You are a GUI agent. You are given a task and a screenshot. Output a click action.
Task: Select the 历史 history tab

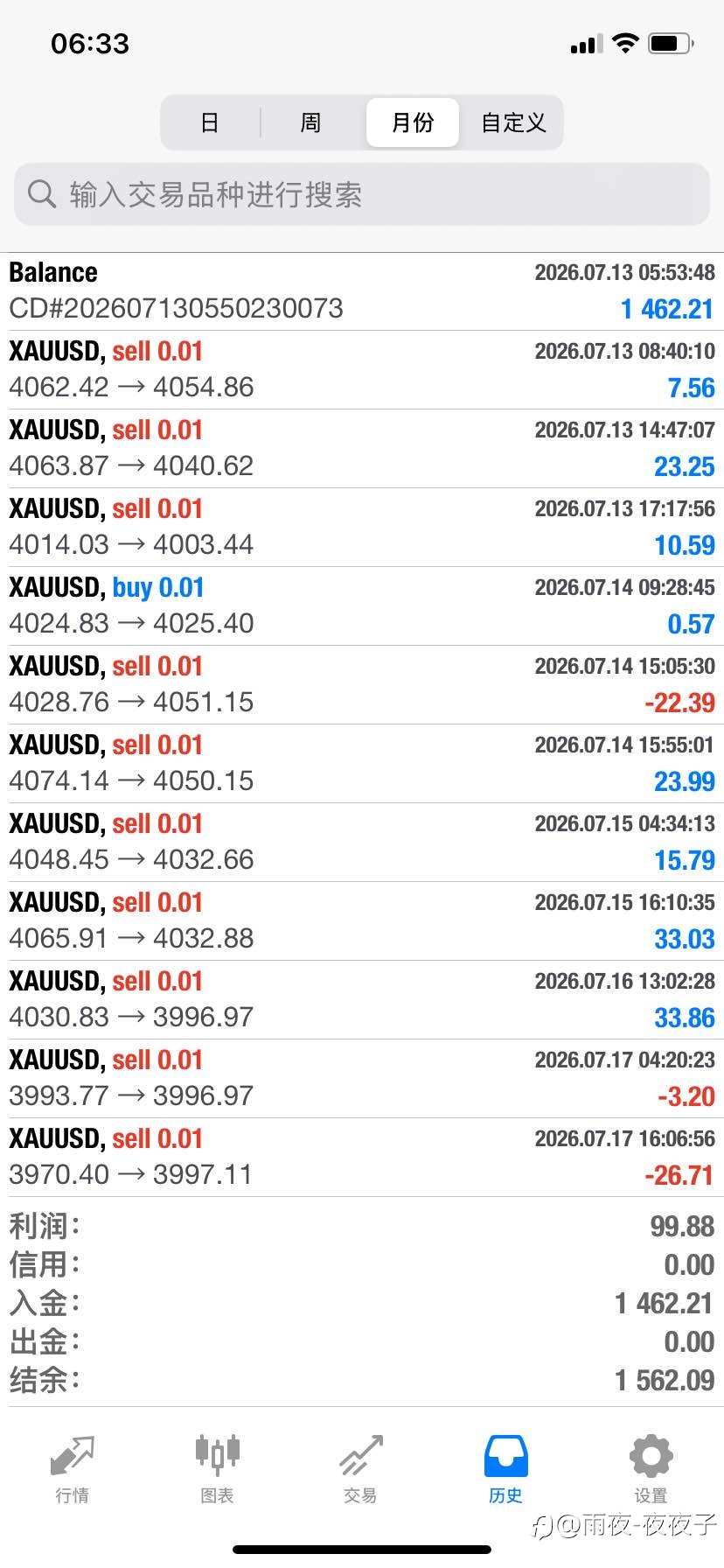[x=505, y=1470]
